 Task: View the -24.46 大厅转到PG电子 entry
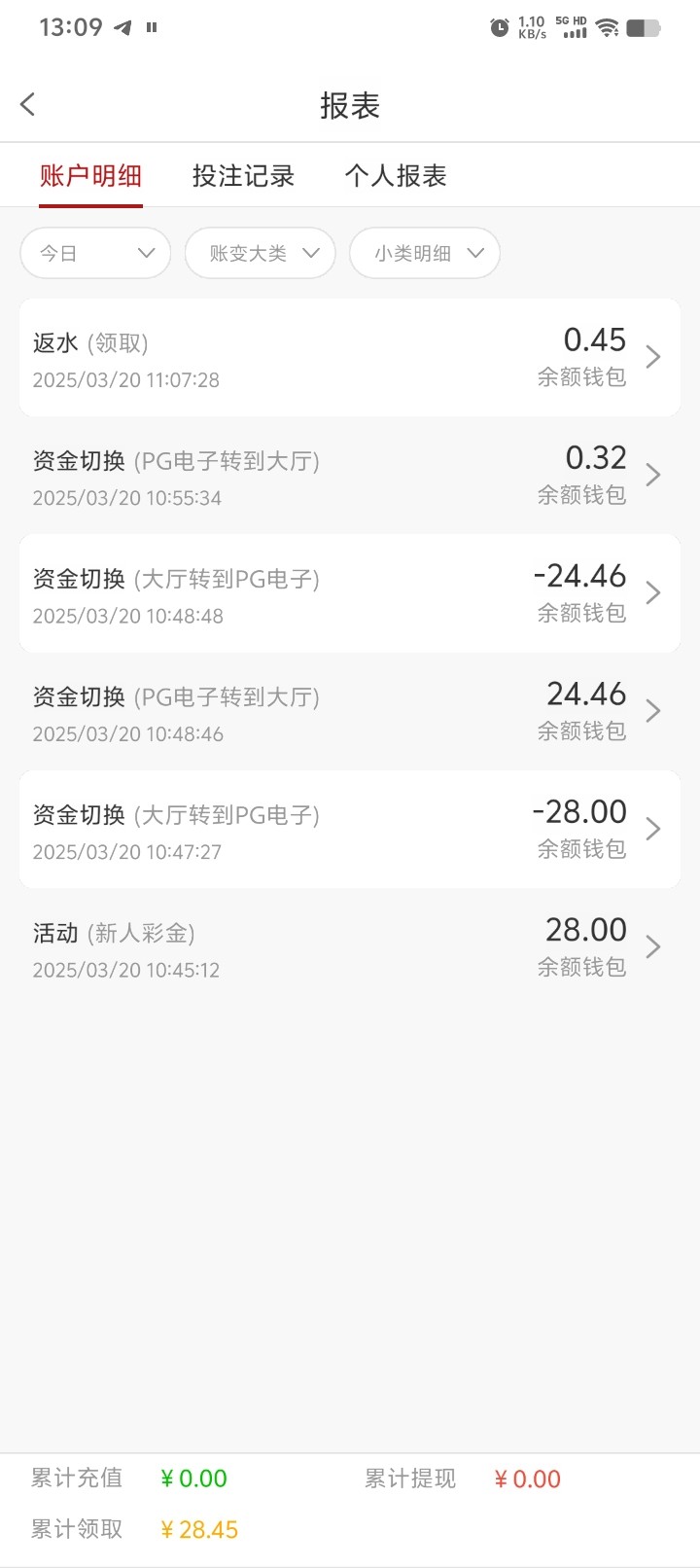(350, 593)
